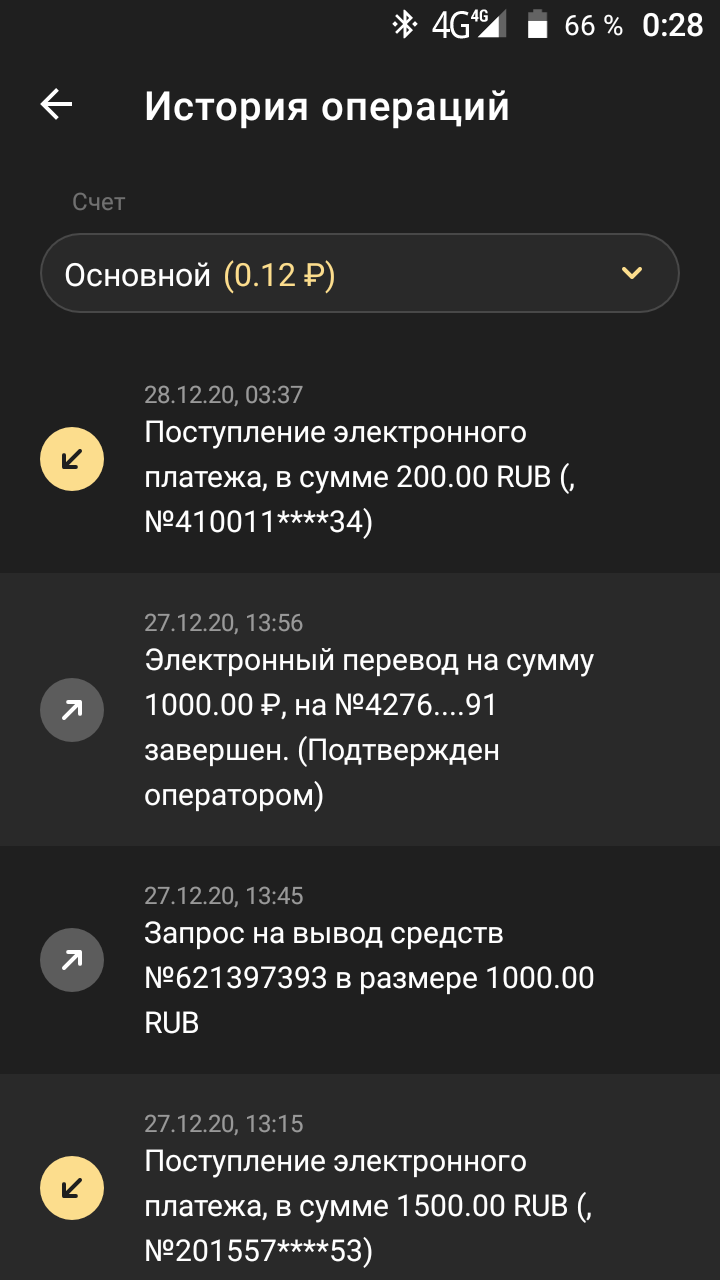720x1280 pixels.
Task: Open the 1000.00 ₽ transfer to №4276....91
Action: pyautogui.click(x=360, y=709)
